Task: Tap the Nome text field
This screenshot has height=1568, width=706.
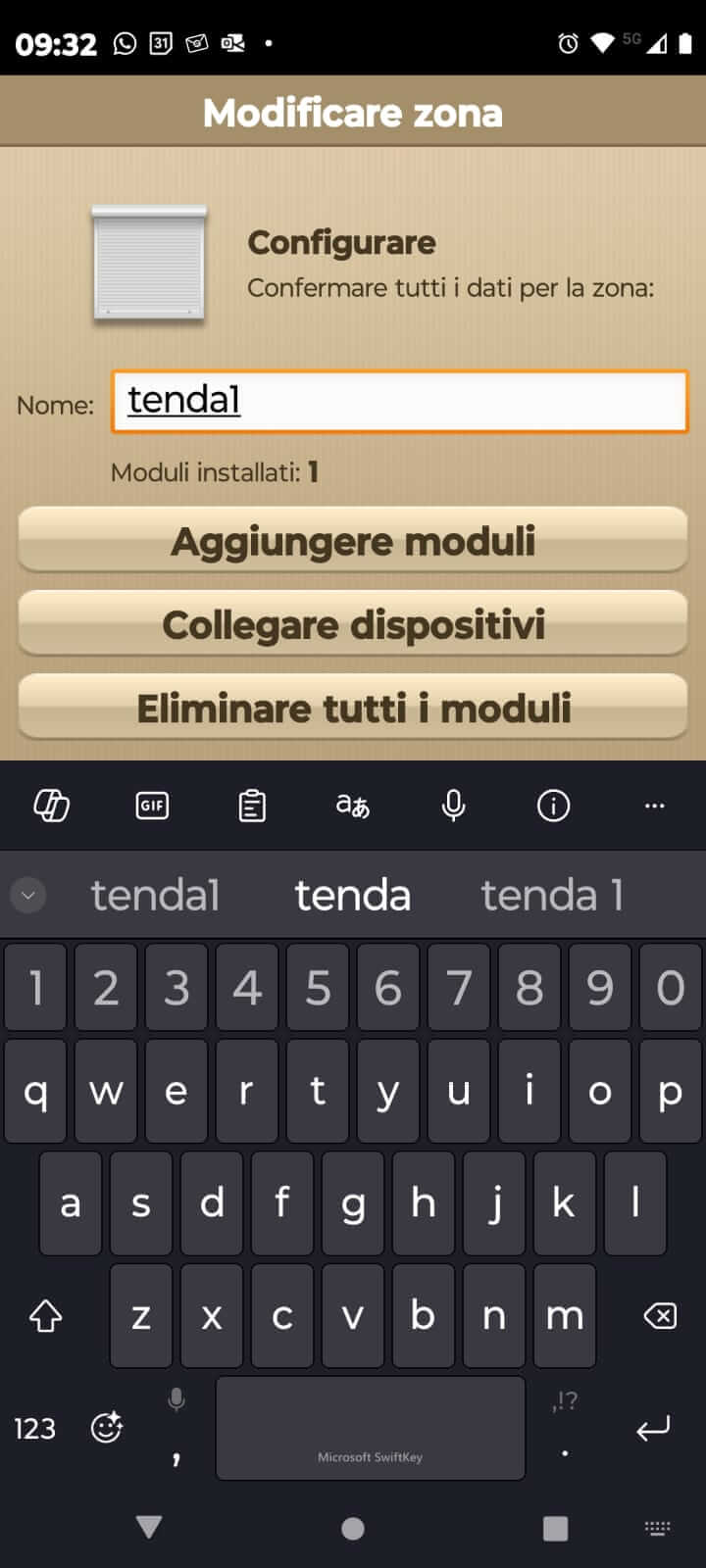Action: [399, 401]
